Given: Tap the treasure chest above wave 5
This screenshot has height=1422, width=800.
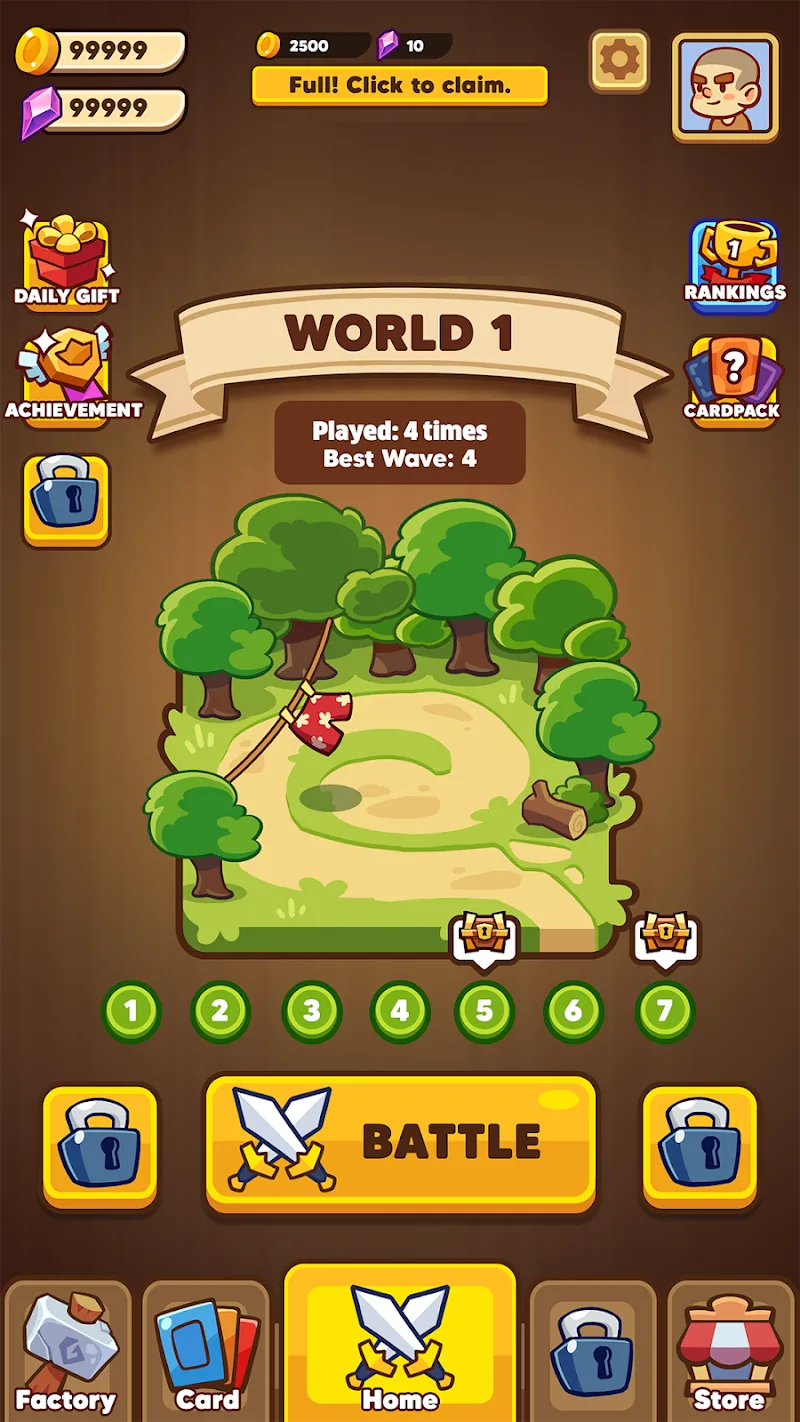Looking at the screenshot, I should pyautogui.click(x=485, y=938).
